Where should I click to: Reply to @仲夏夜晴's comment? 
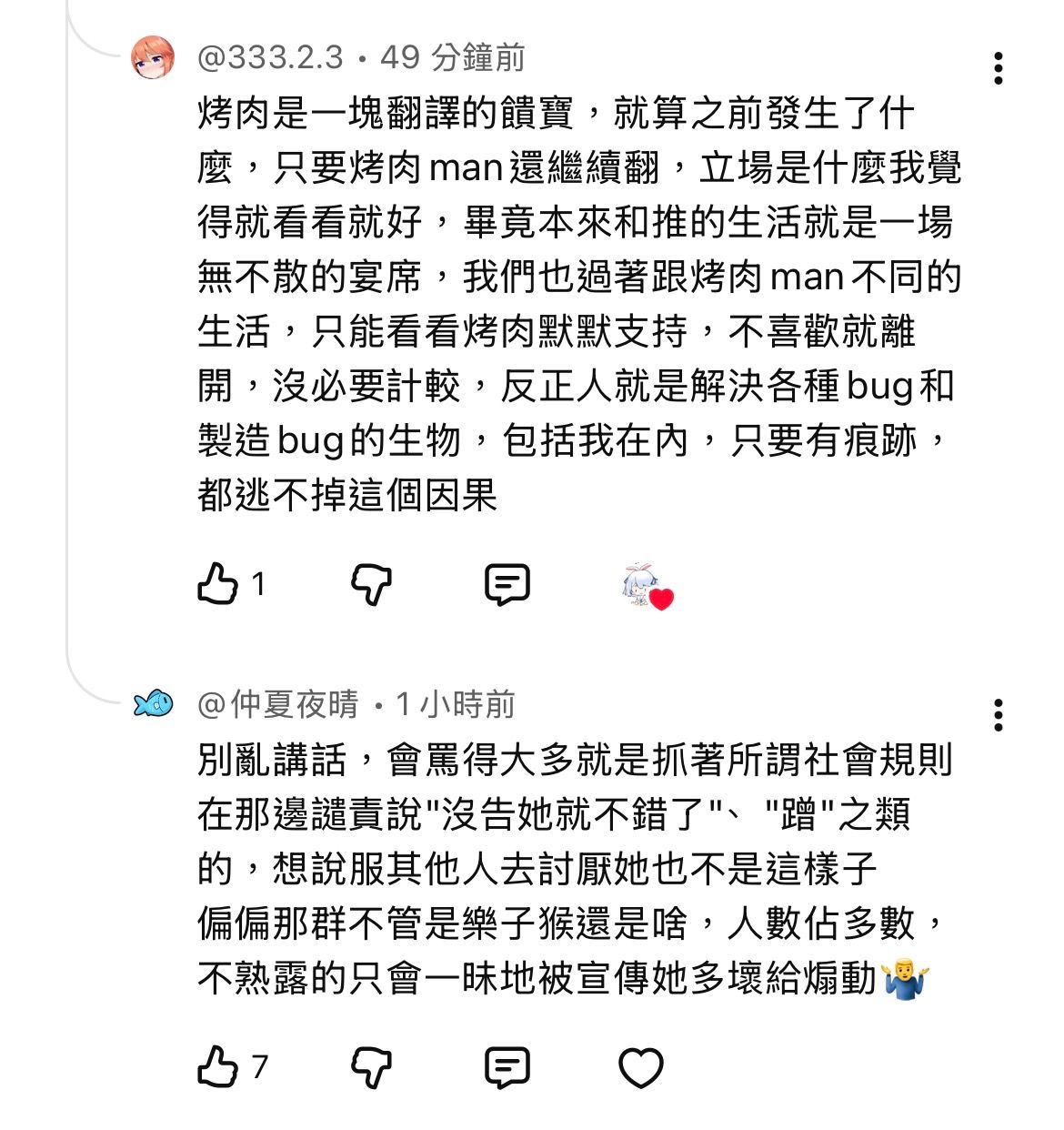[x=507, y=1066]
